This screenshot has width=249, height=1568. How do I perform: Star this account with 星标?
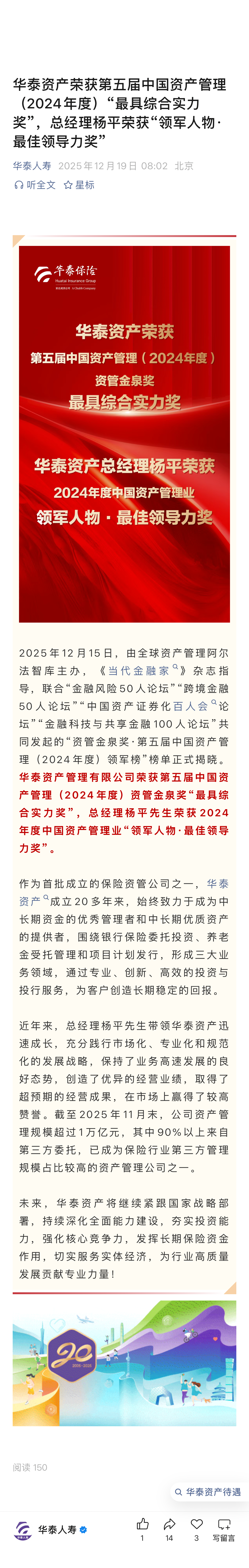click(x=79, y=185)
